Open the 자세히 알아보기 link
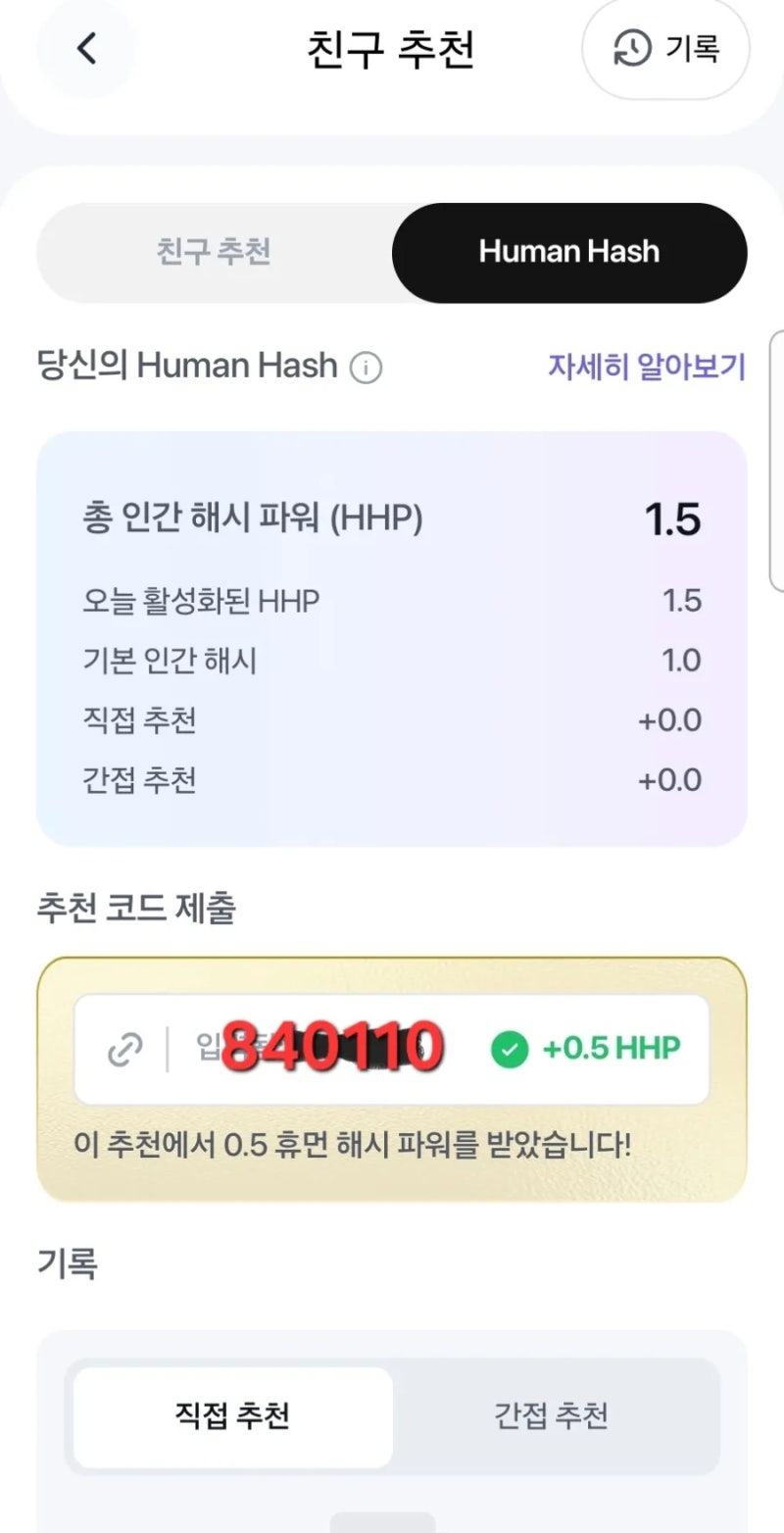The image size is (784, 1533). [647, 367]
